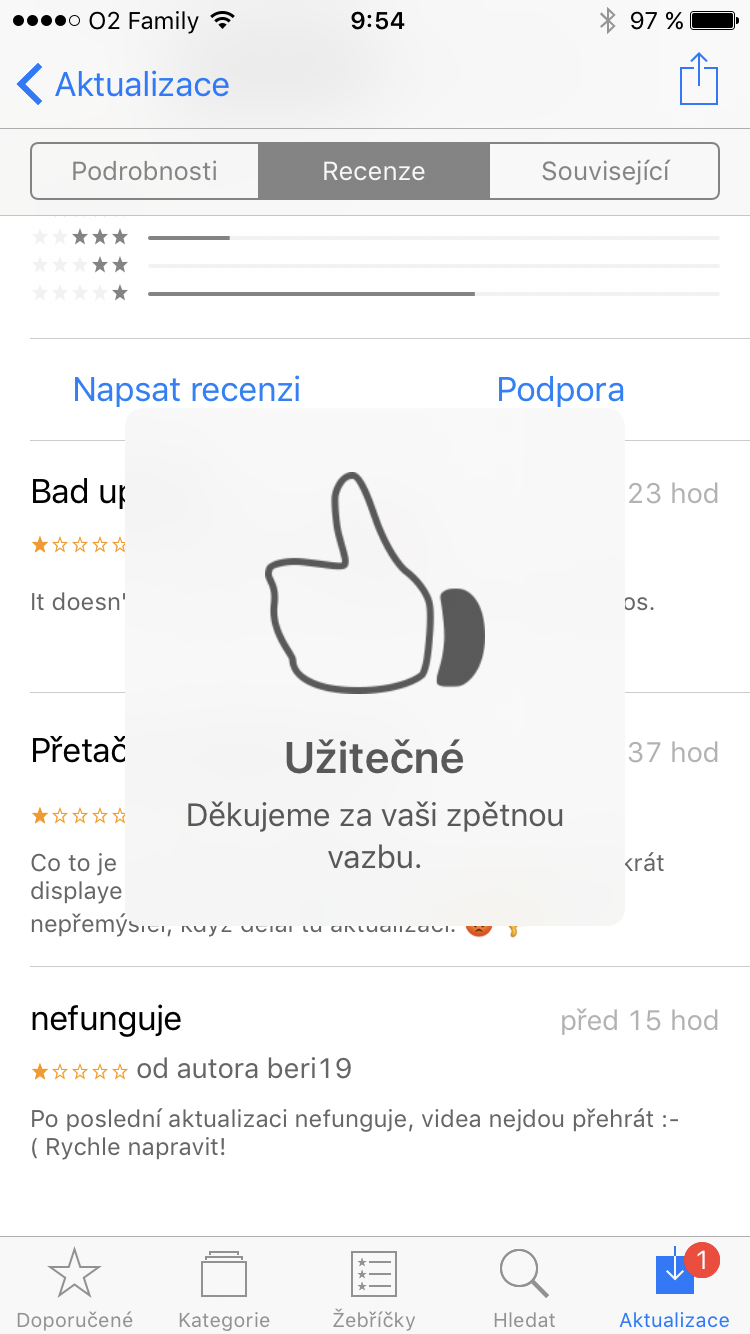Tap Napsat recenzi to write a review
Image resolution: width=750 pixels, height=1334 pixels.
pyautogui.click(x=187, y=389)
